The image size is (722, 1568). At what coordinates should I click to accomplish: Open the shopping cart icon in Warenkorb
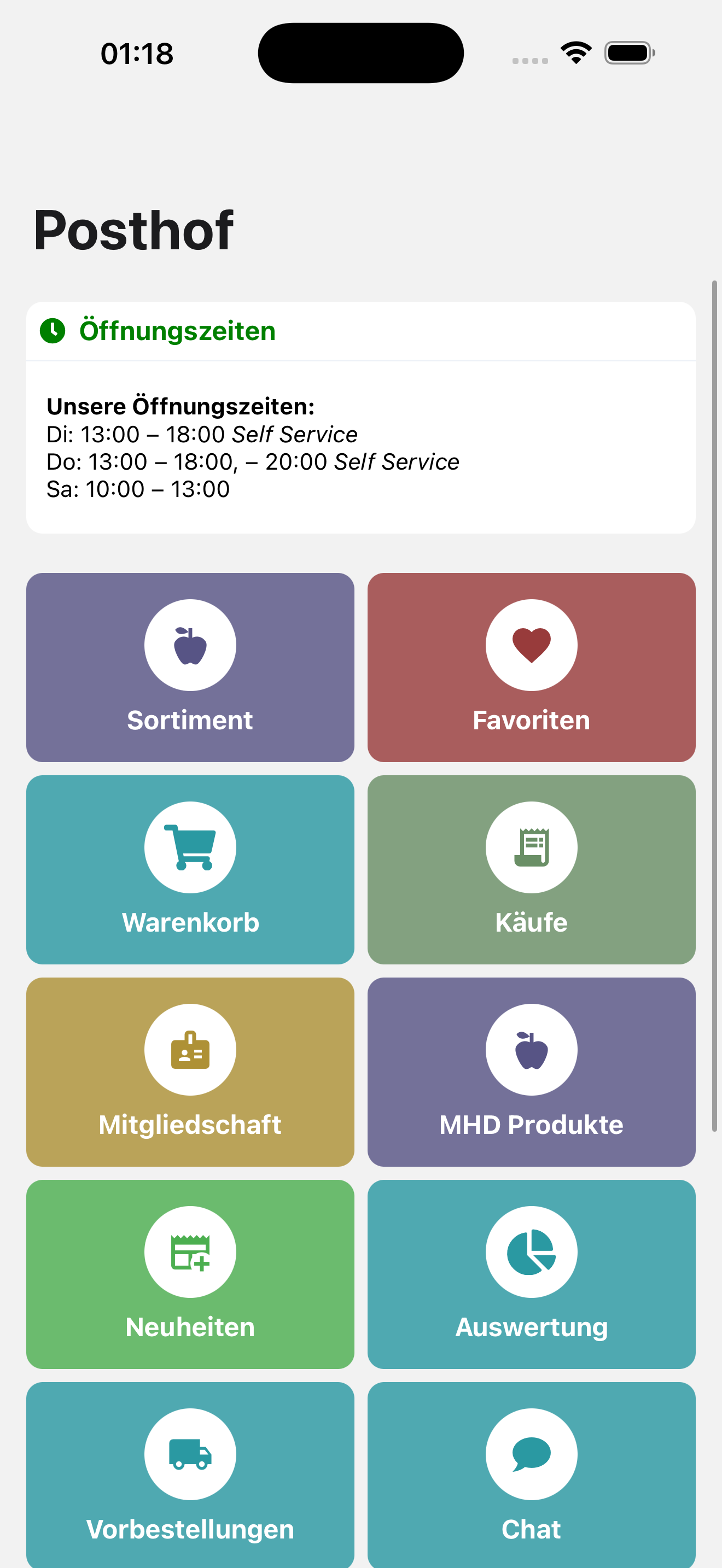[190, 847]
